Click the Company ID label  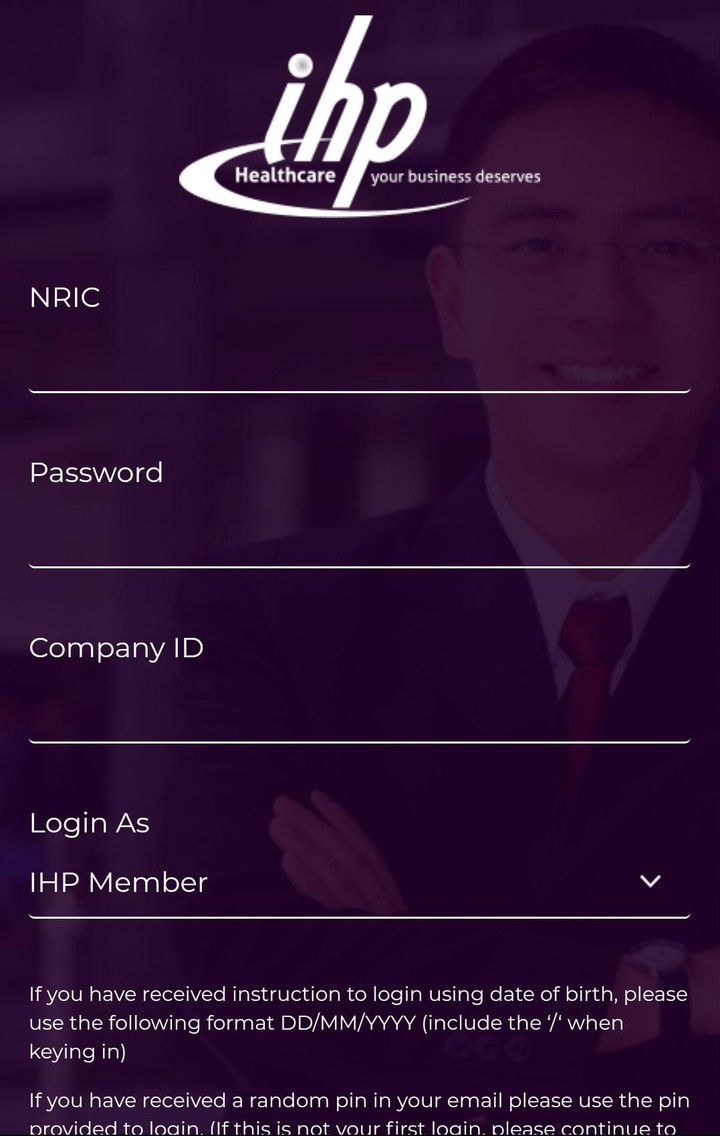point(116,647)
